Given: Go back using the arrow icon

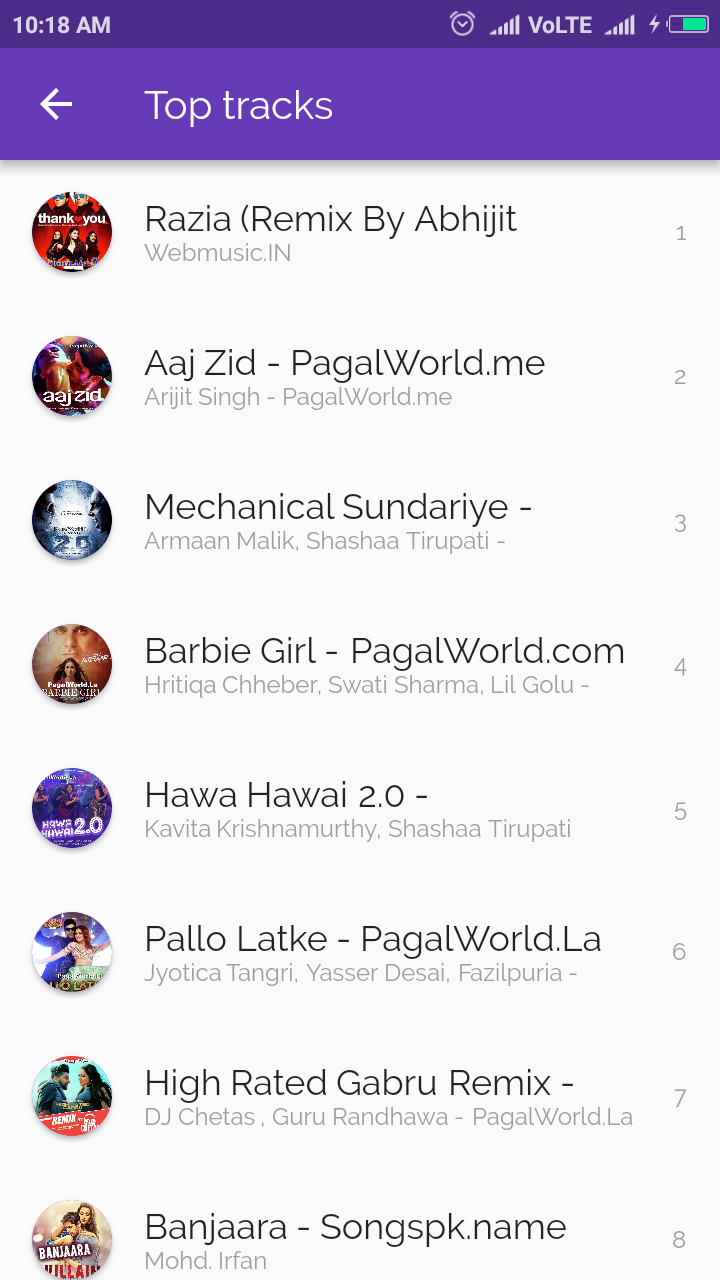Looking at the screenshot, I should 56,104.
